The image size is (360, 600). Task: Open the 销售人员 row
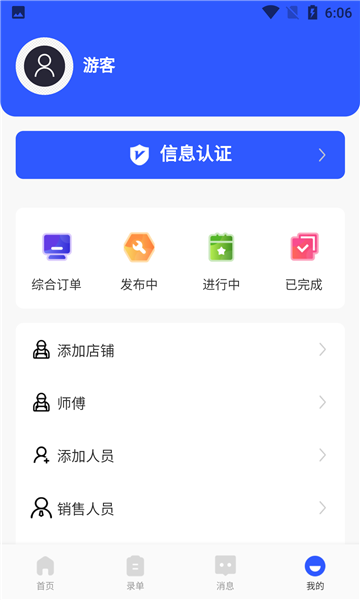tap(180, 508)
